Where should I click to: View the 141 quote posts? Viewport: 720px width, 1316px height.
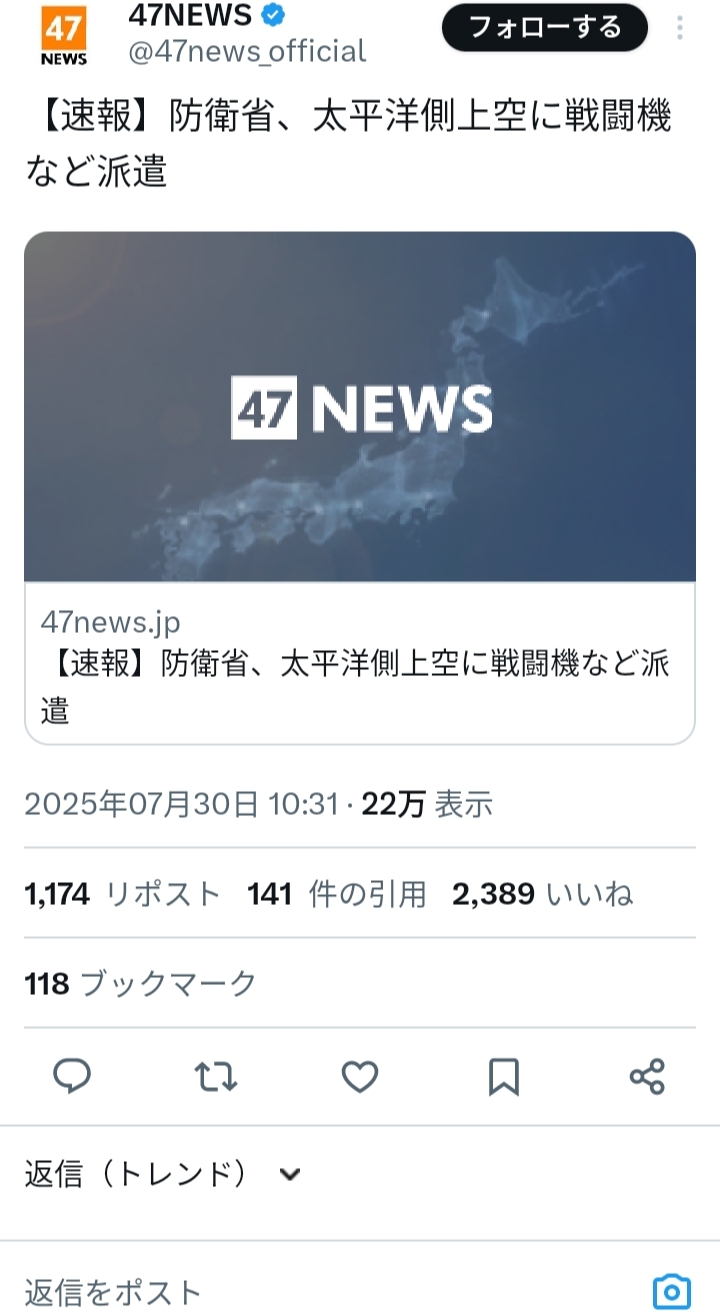pos(337,893)
